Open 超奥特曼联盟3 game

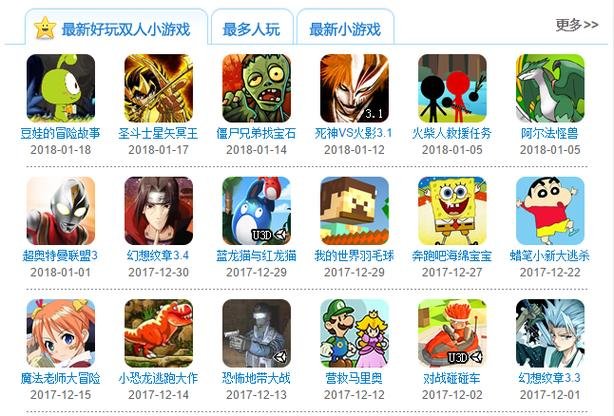(x=61, y=211)
